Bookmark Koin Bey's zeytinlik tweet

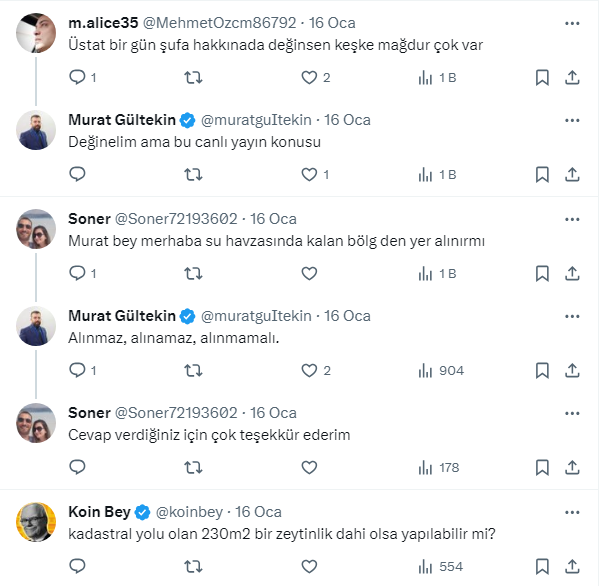541,566
